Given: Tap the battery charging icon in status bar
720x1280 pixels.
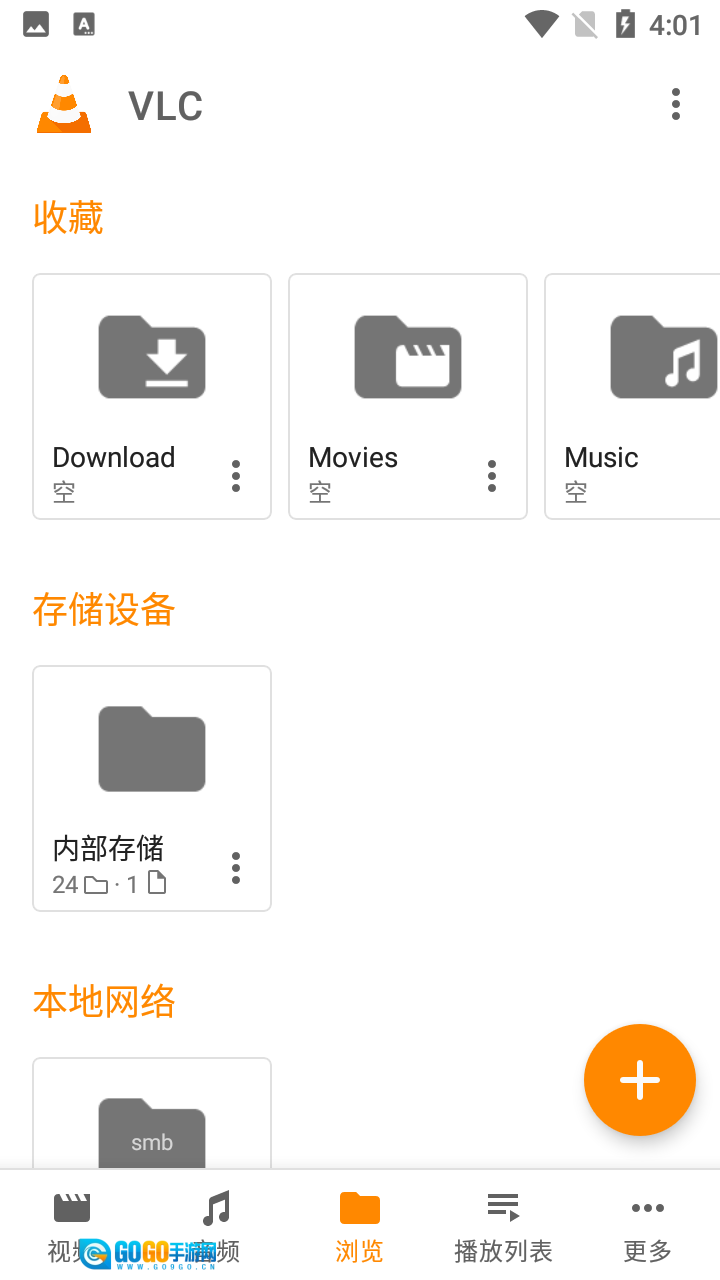Looking at the screenshot, I should click(x=626, y=23).
